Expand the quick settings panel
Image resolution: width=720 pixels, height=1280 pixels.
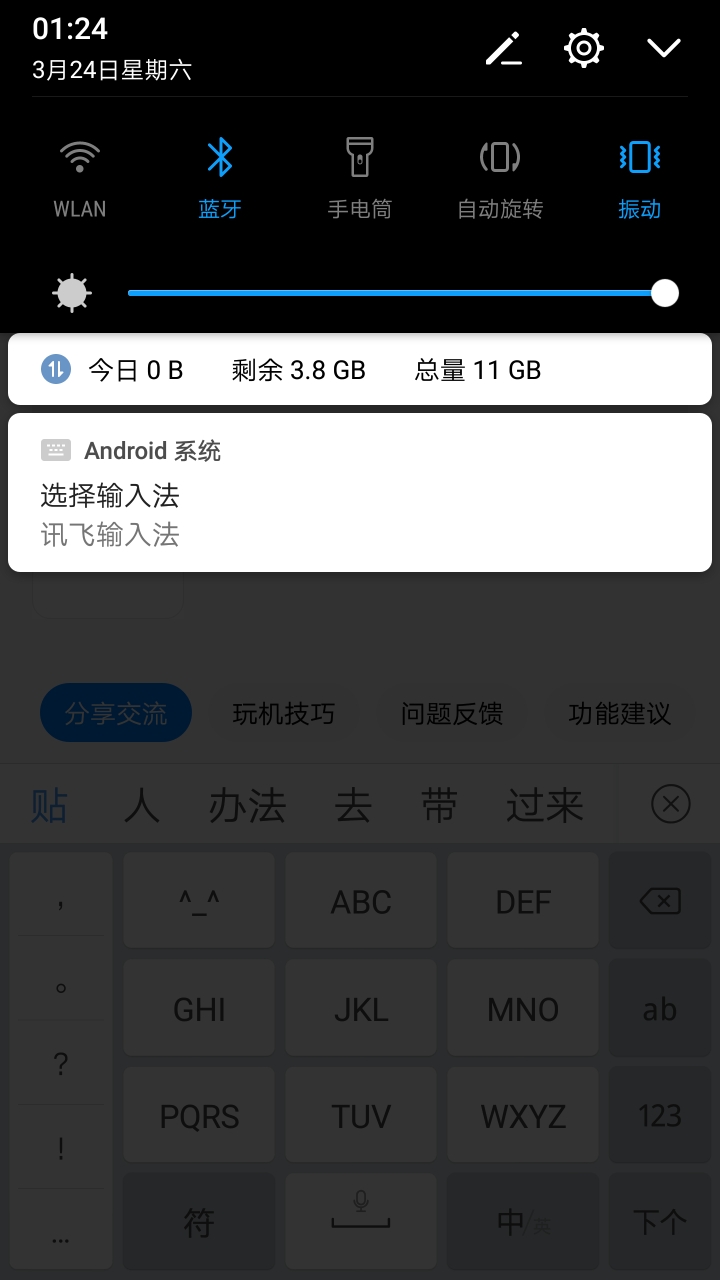coord(664,48)
